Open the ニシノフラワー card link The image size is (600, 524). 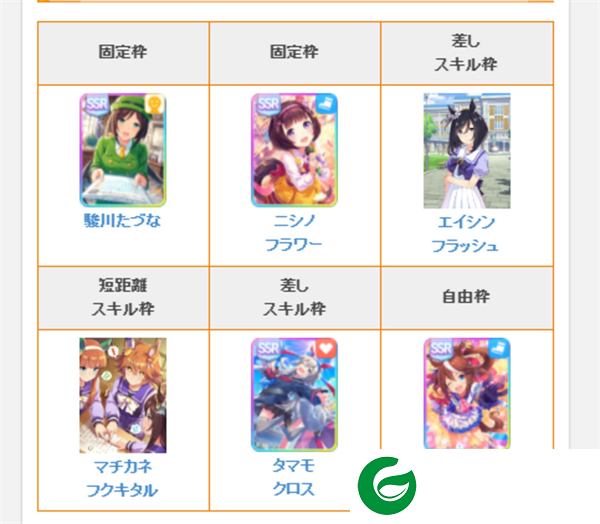click(x=293, y=232)
